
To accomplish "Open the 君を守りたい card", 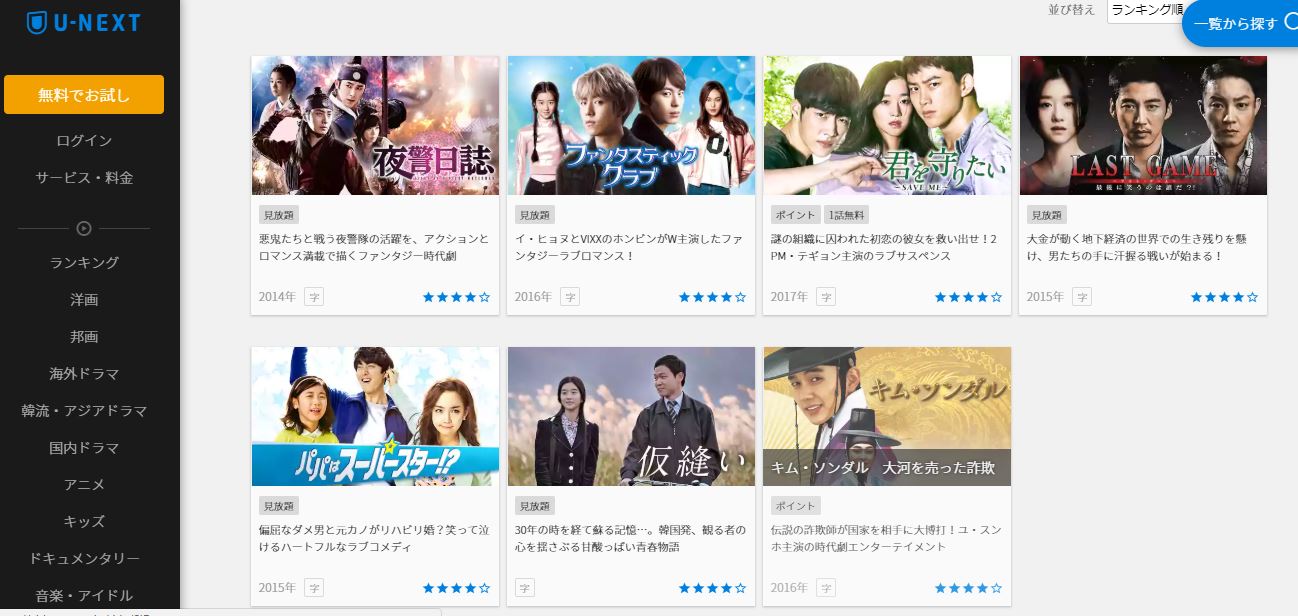I will (x=887, y=125).
